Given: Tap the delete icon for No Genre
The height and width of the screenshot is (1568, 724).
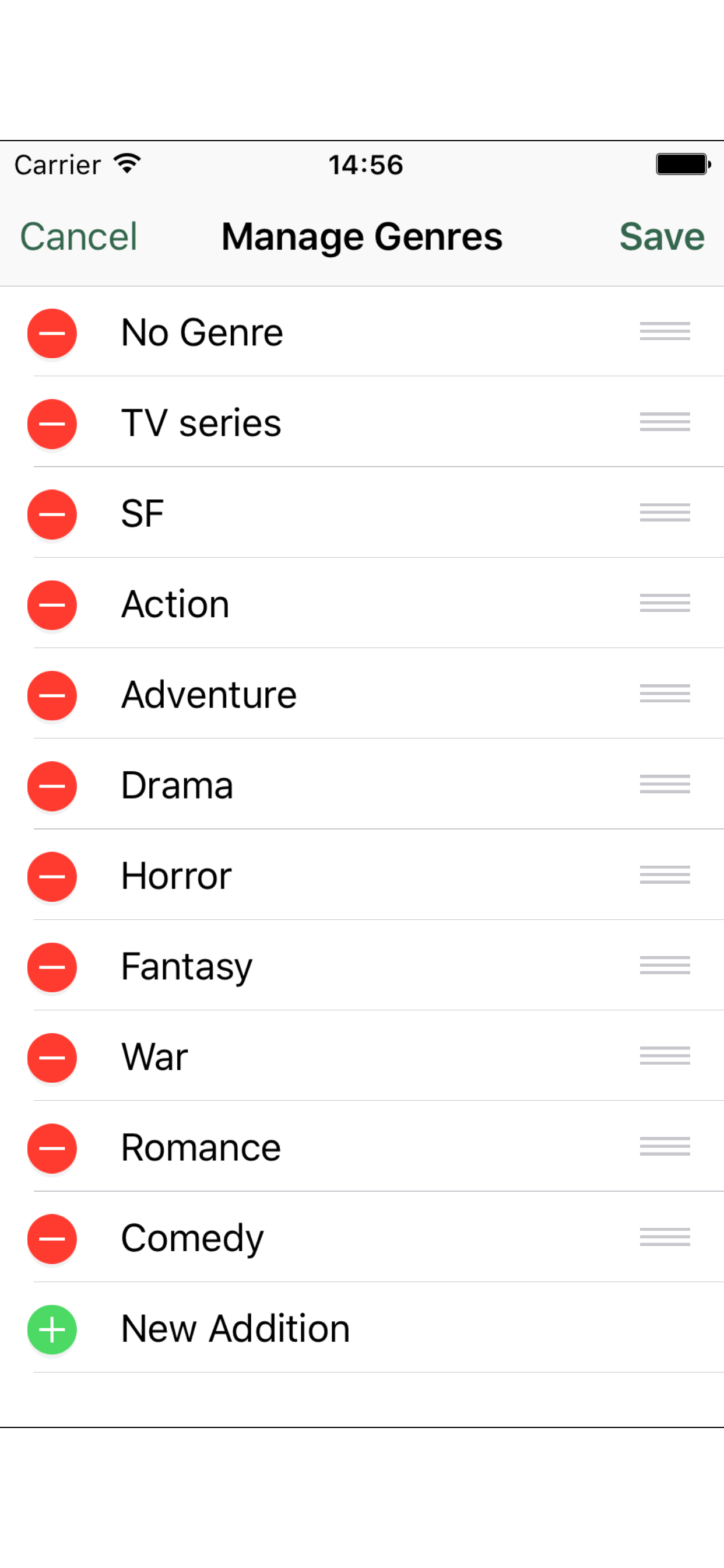Looking at the screenshot, I should (52, 333).
